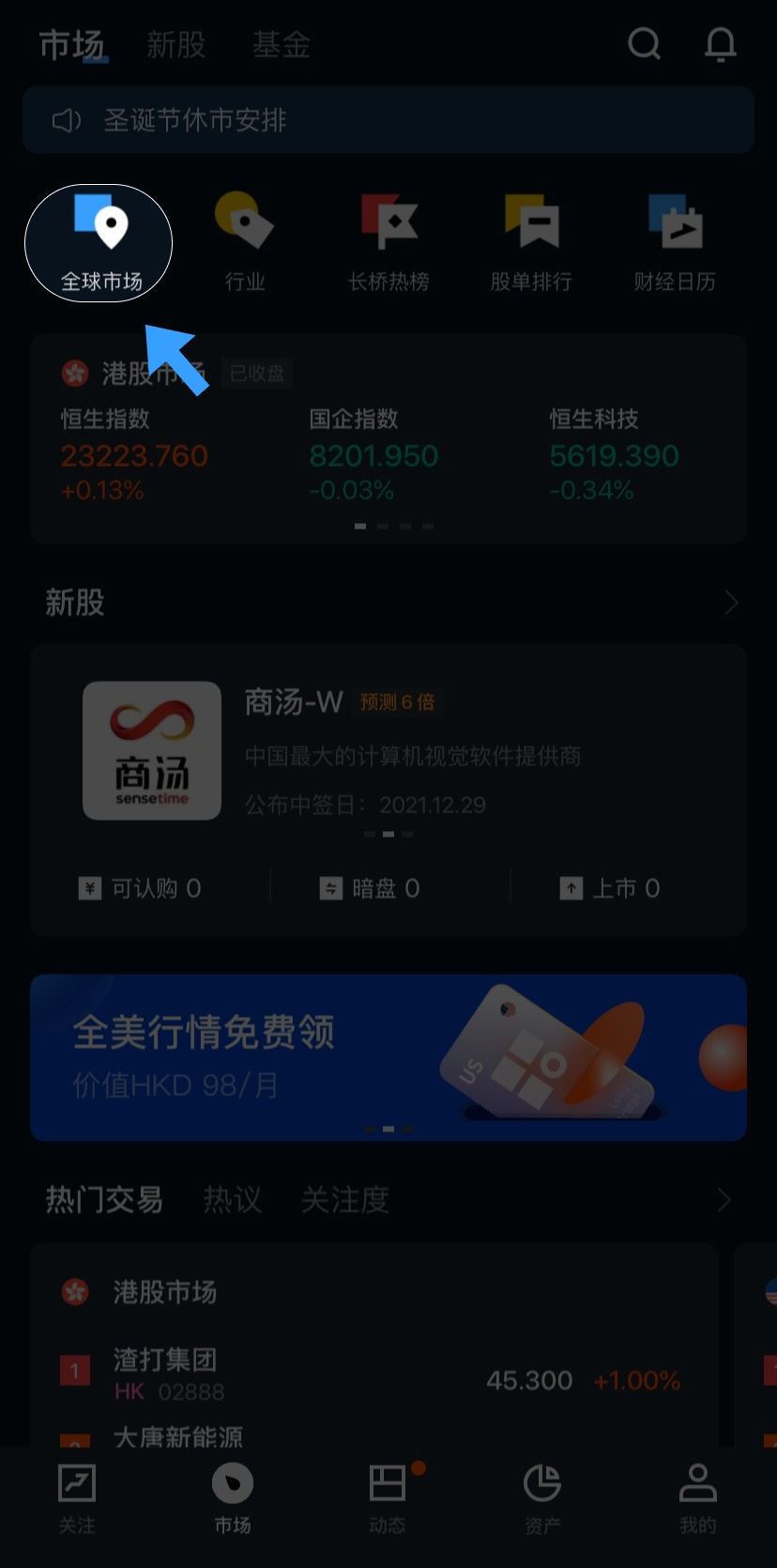The height and width of the screenshot is (1568, 777).
Task: Open the 商汤-W new stock card
Action: [388, 751]
